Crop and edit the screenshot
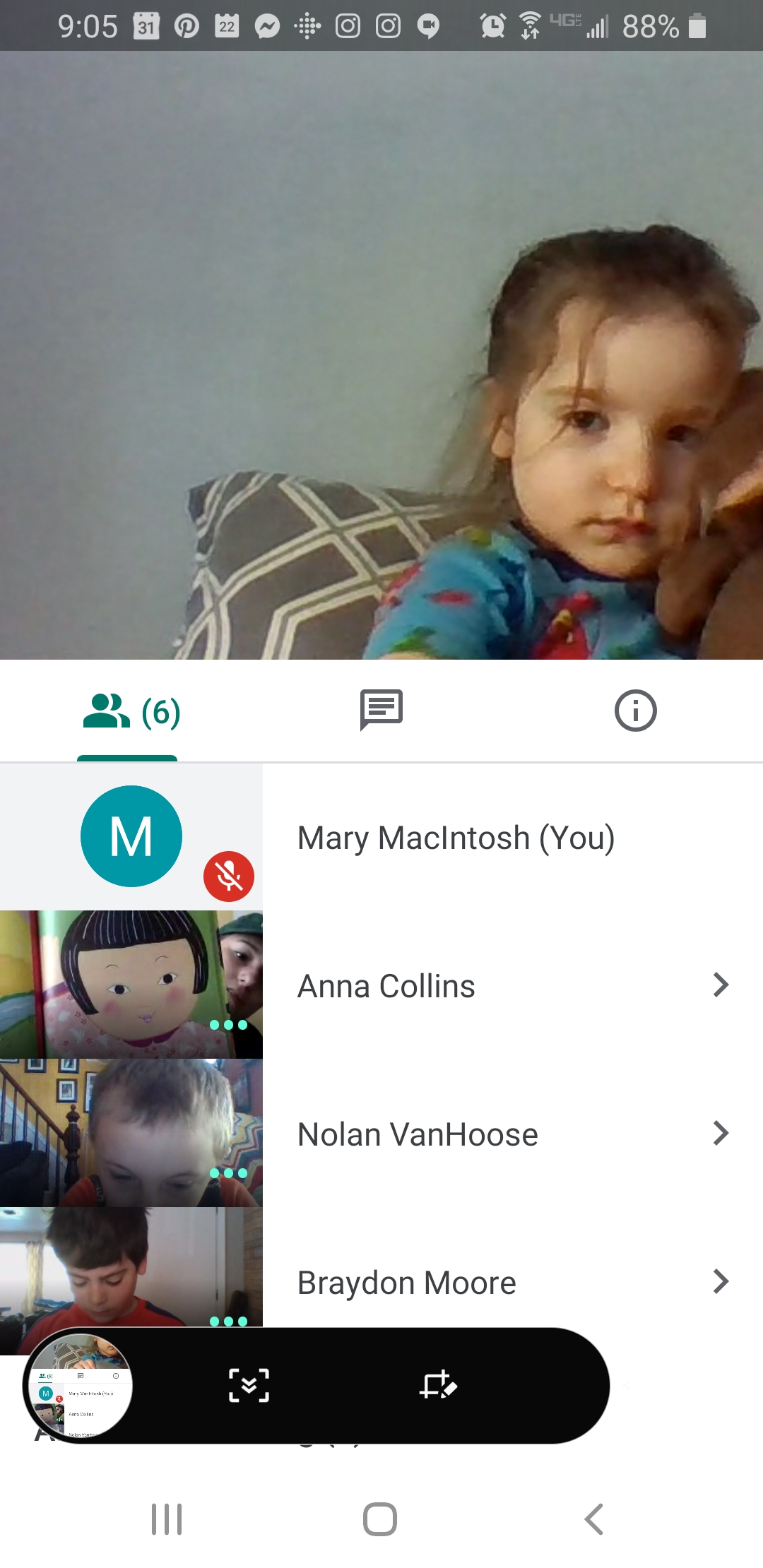This screenshot has width=763, height=1568. [x=438, y=1385]
